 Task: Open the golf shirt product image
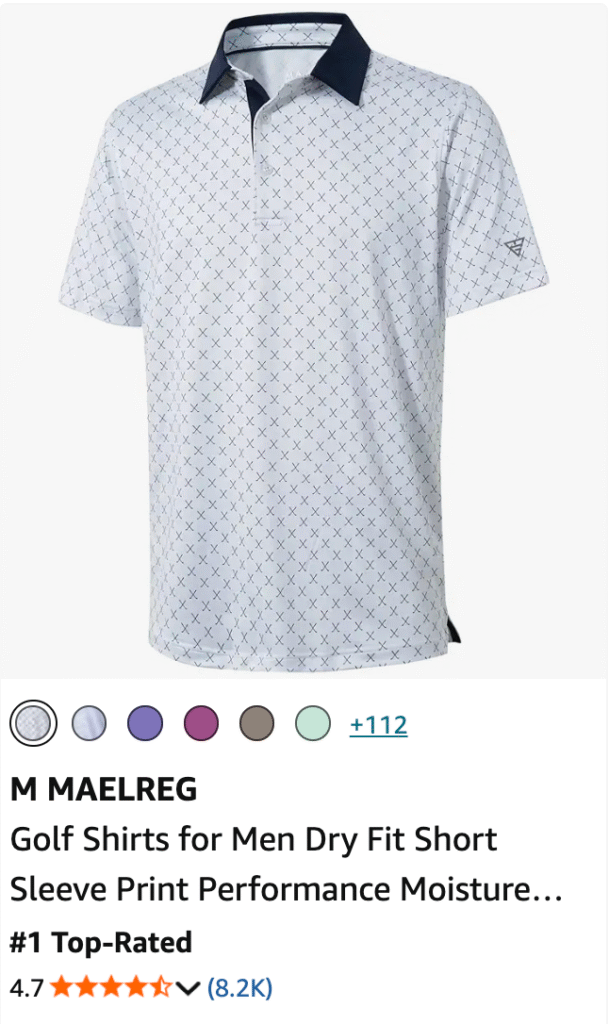click(304, 340)
